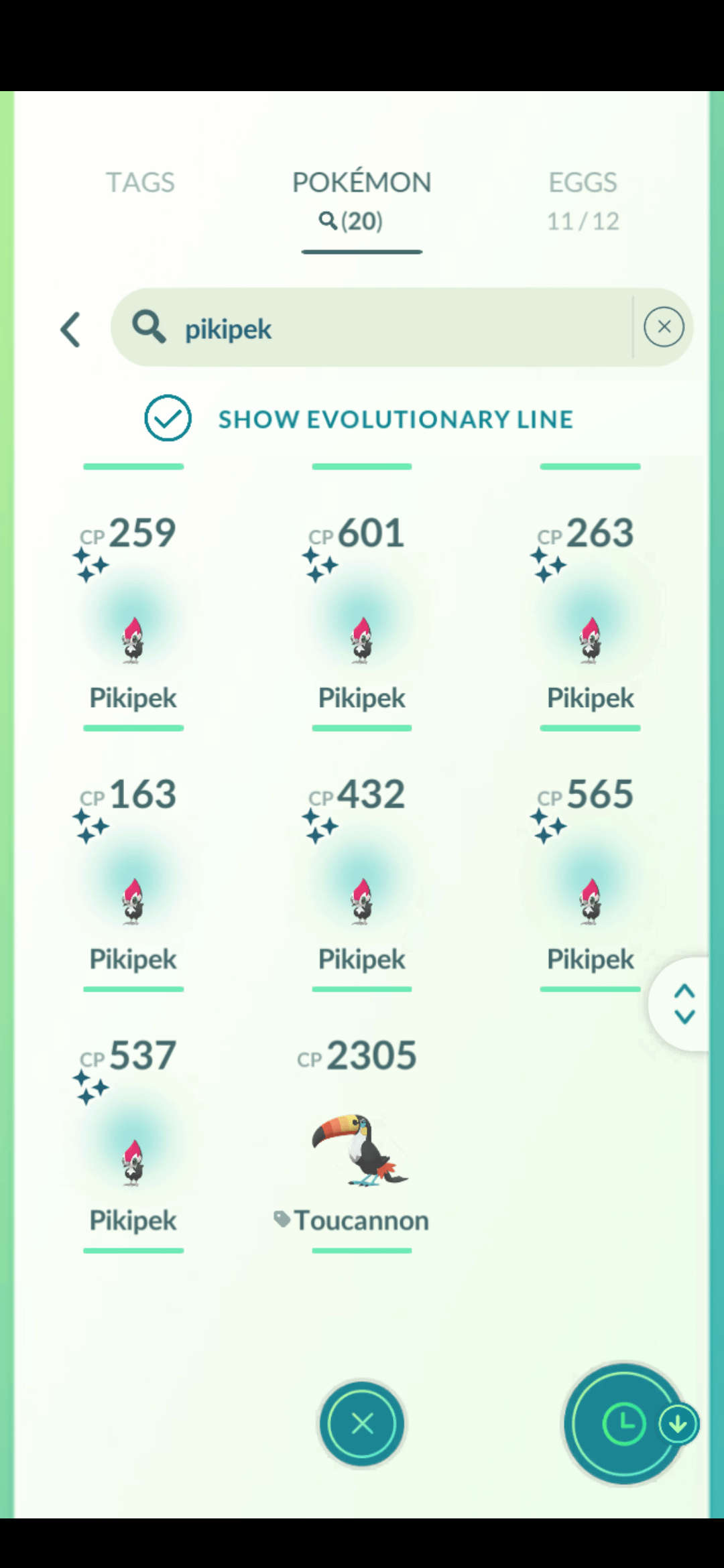Clear the search text

point(664,327)
